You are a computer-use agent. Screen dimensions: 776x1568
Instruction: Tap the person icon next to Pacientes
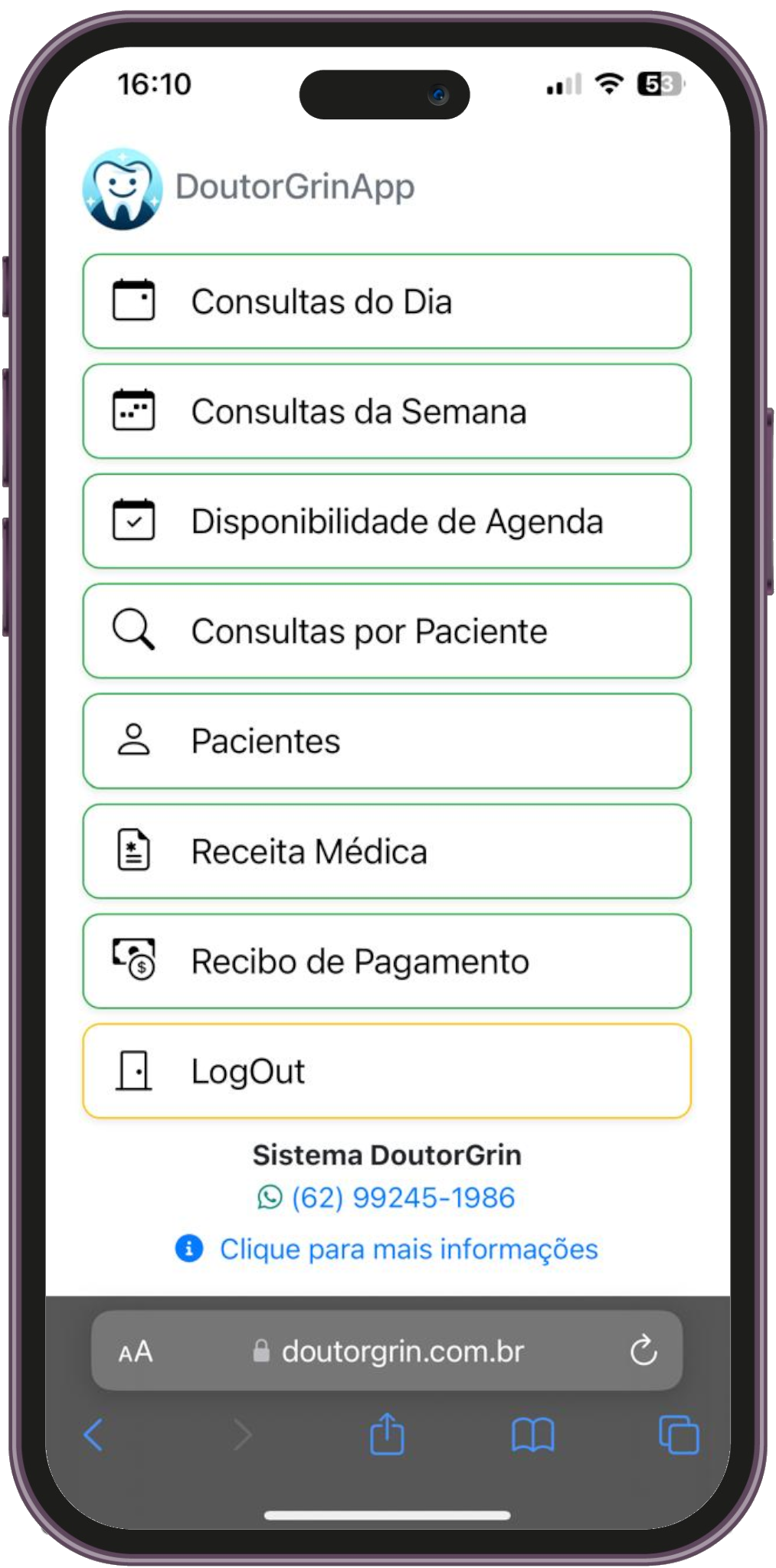(x=135, y=740)
